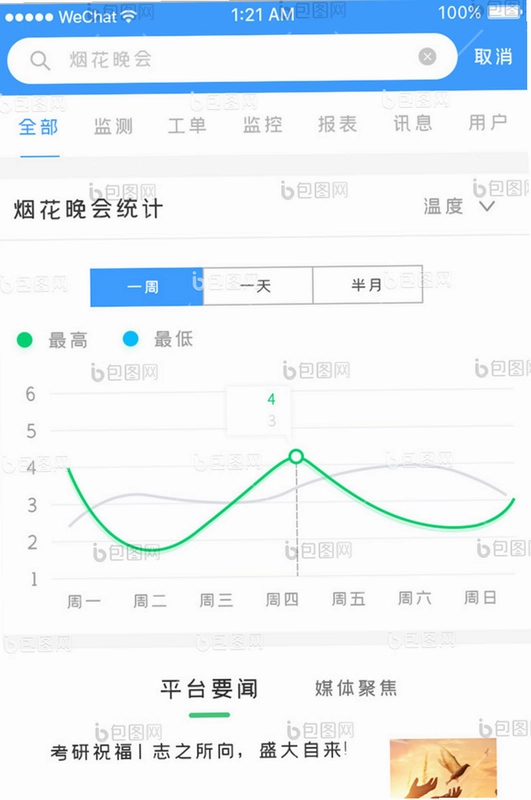
Task: Select the 一周 time range
Action: [x=147, y=287]
